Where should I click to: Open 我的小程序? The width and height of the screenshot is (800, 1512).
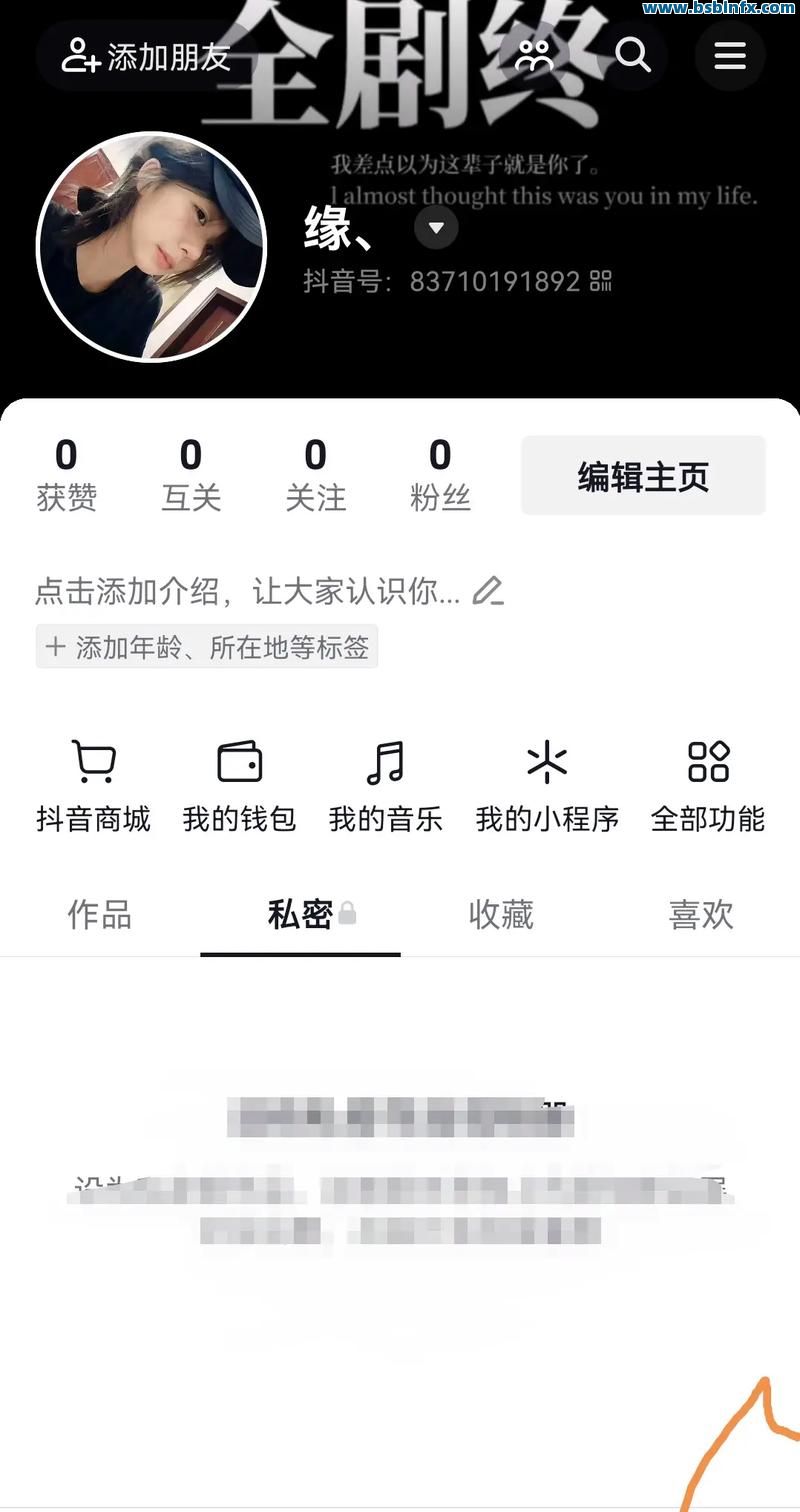point(547,787)
